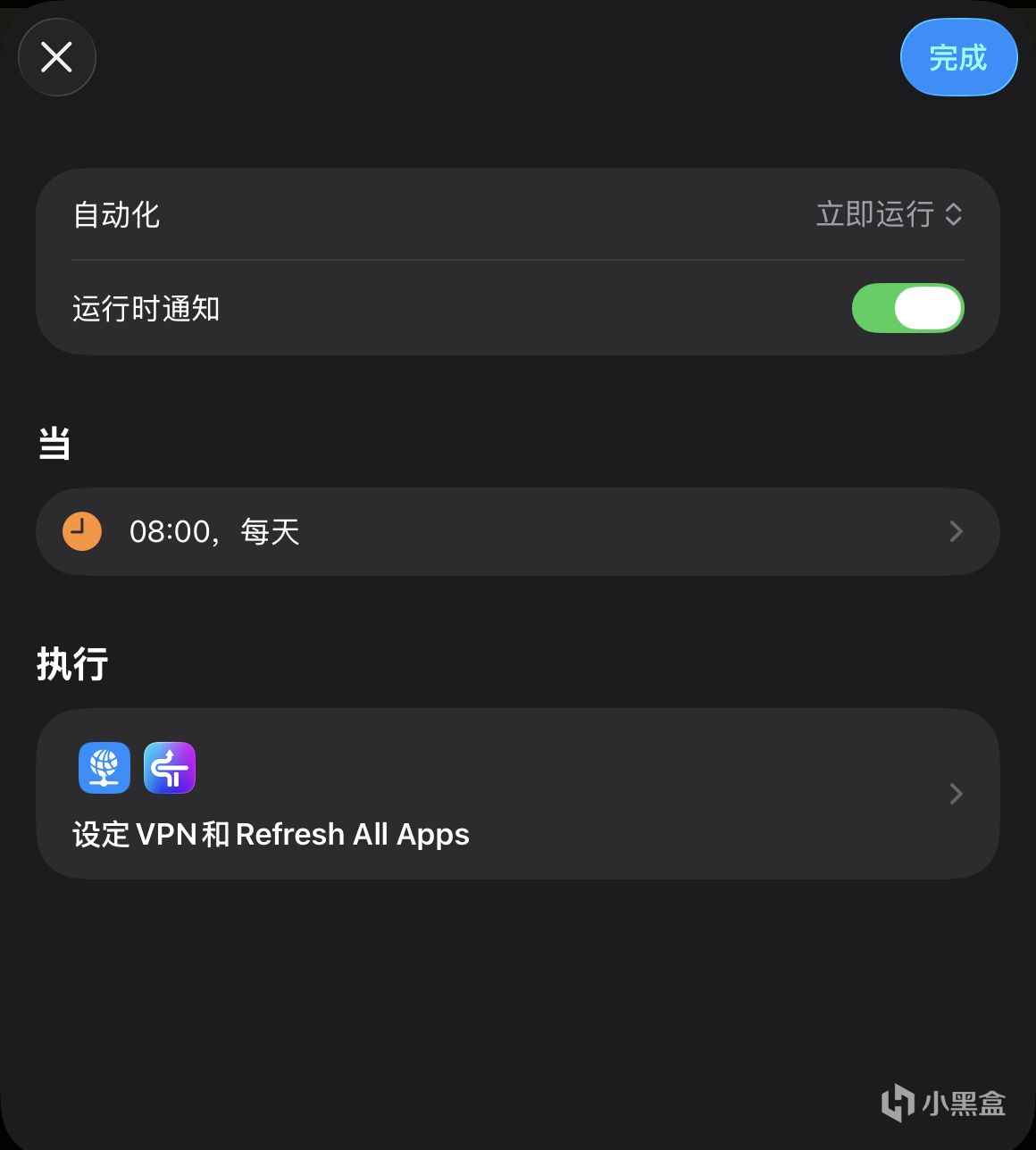Close the automation editor
This screenshot has width=1036, height=1150.
click(57, 58)
